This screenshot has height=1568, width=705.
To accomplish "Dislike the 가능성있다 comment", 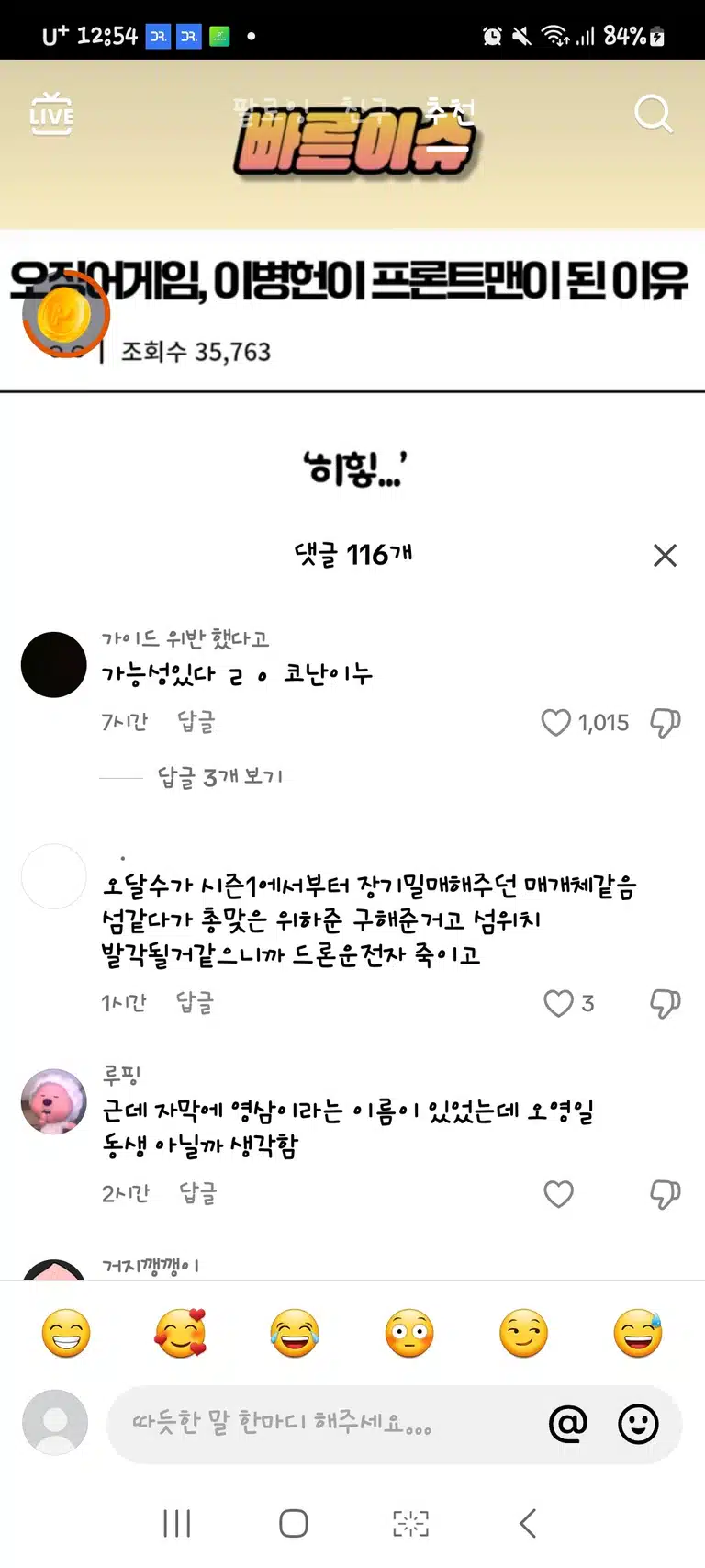I will point(666,723).
